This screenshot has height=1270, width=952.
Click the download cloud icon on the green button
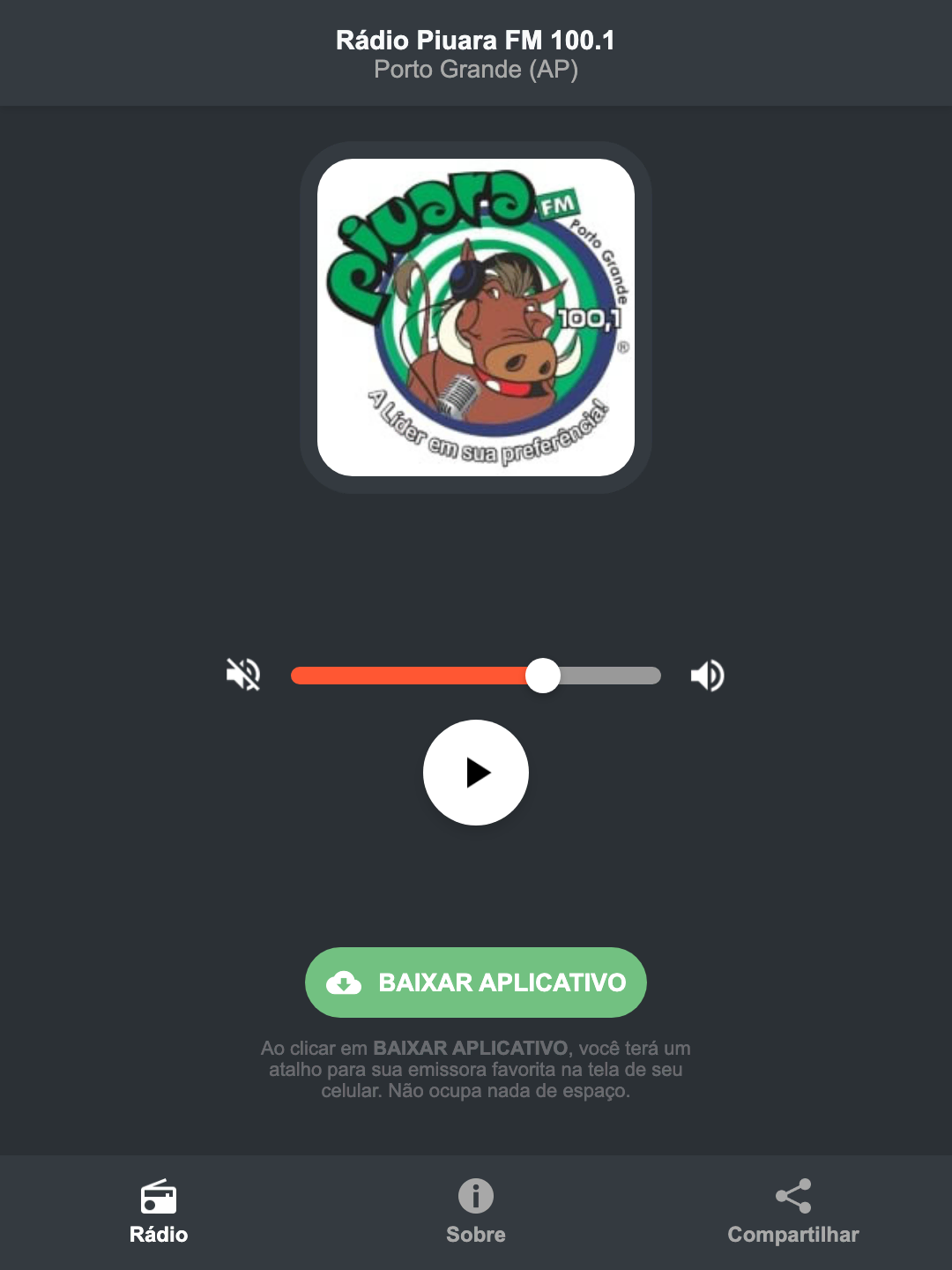pyautogui.click(x=346, y=982)
